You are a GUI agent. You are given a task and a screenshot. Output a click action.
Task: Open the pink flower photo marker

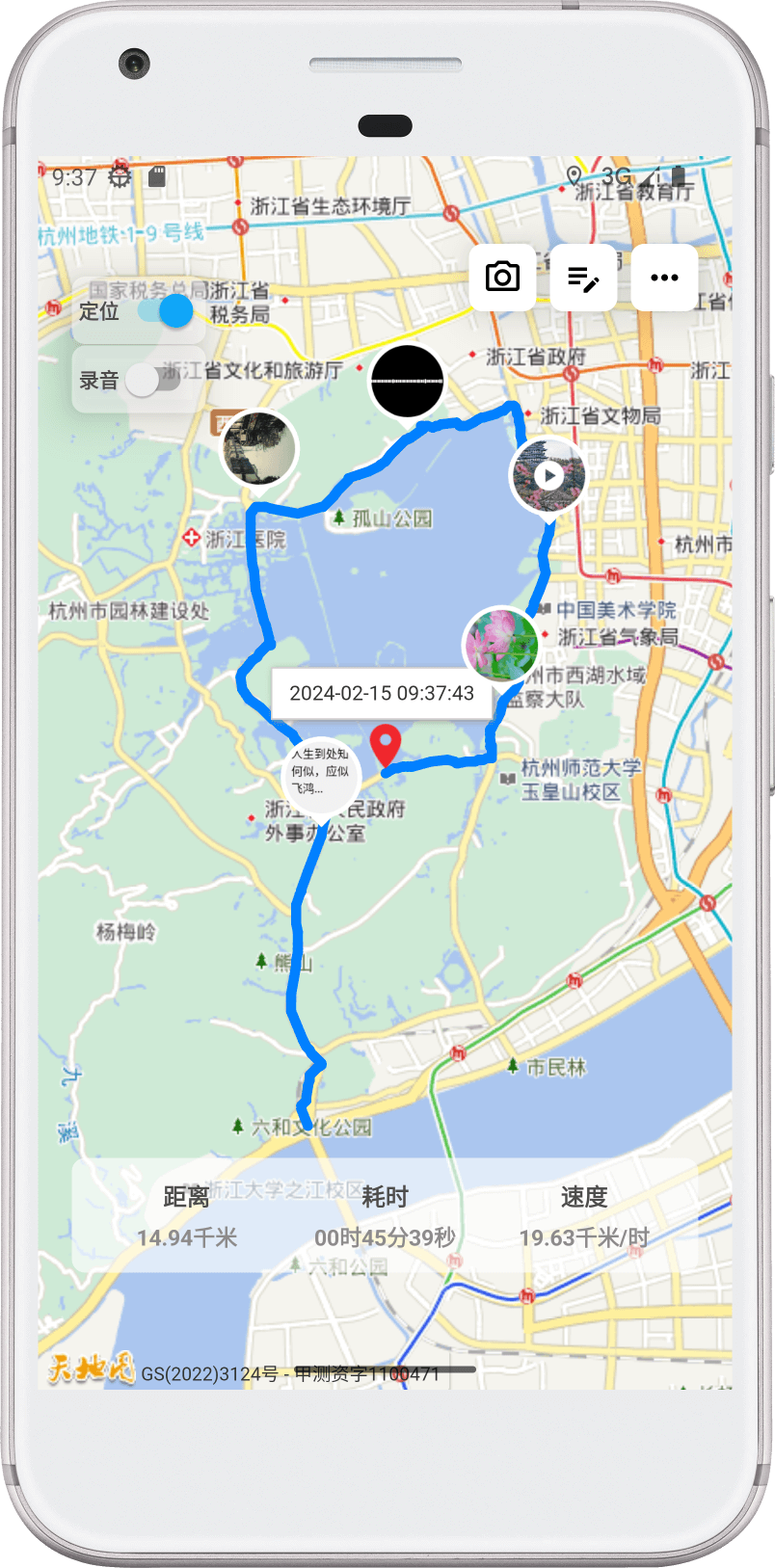[x=500, y=644]
